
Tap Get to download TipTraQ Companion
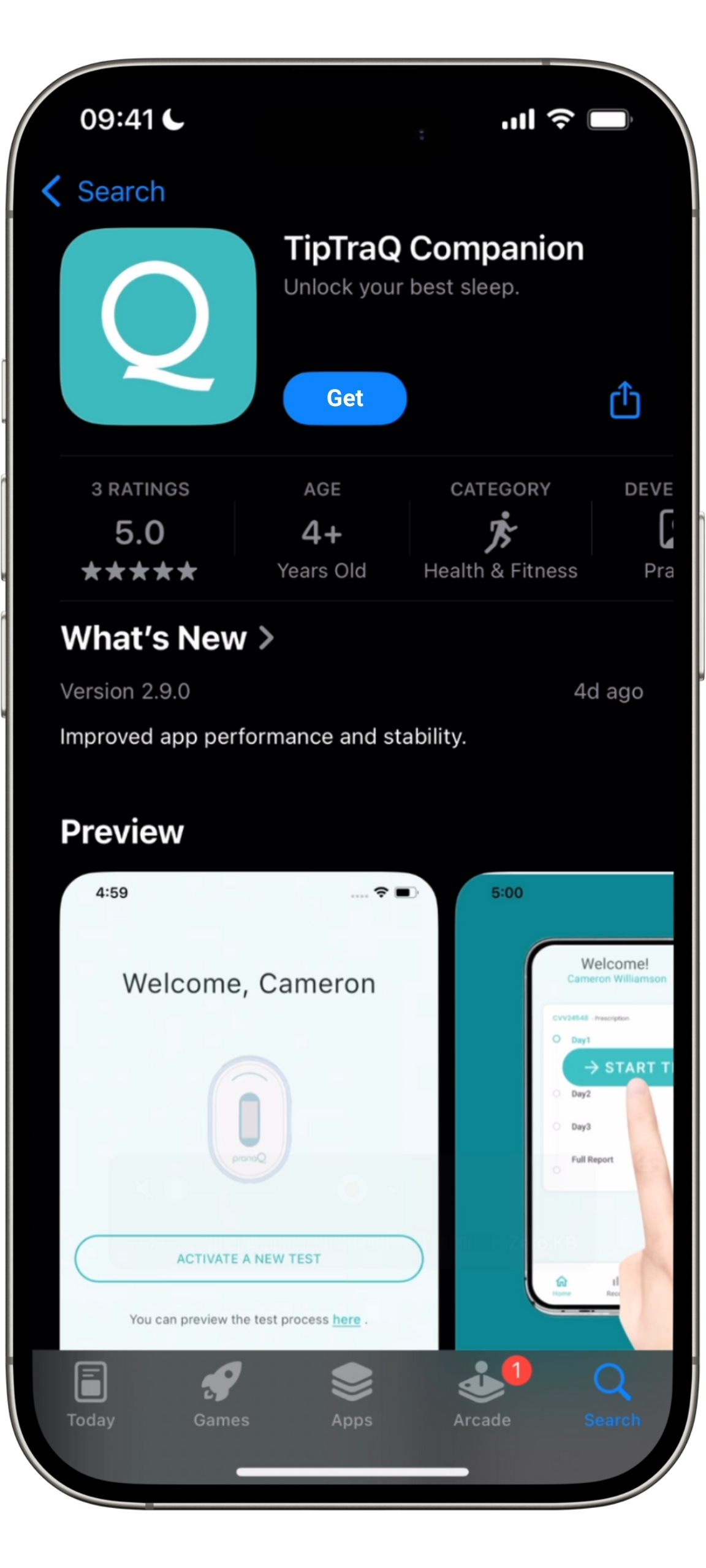pyautogui.click(x=344, y=398)
